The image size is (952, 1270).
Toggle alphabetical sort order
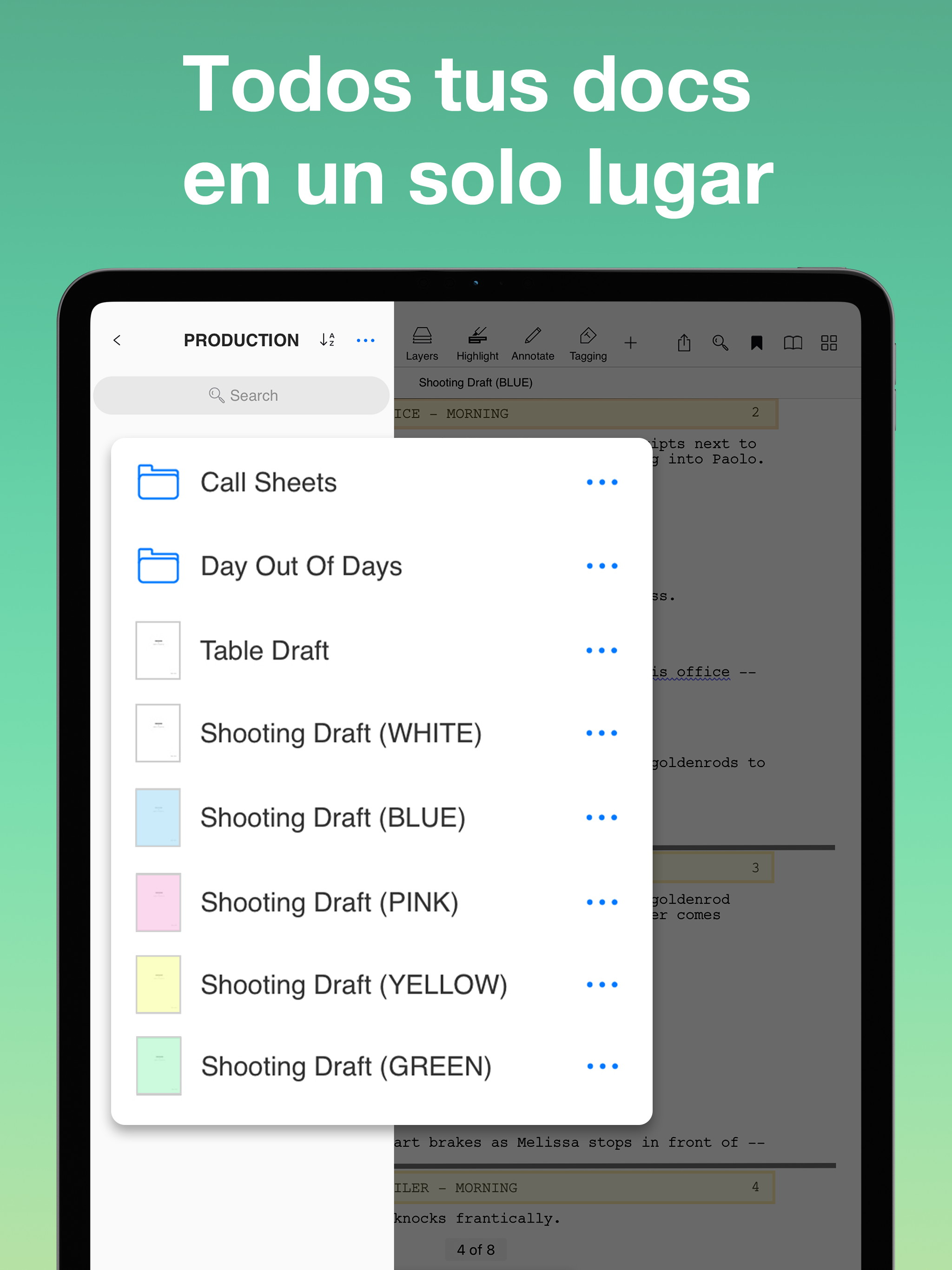point(327,340)
